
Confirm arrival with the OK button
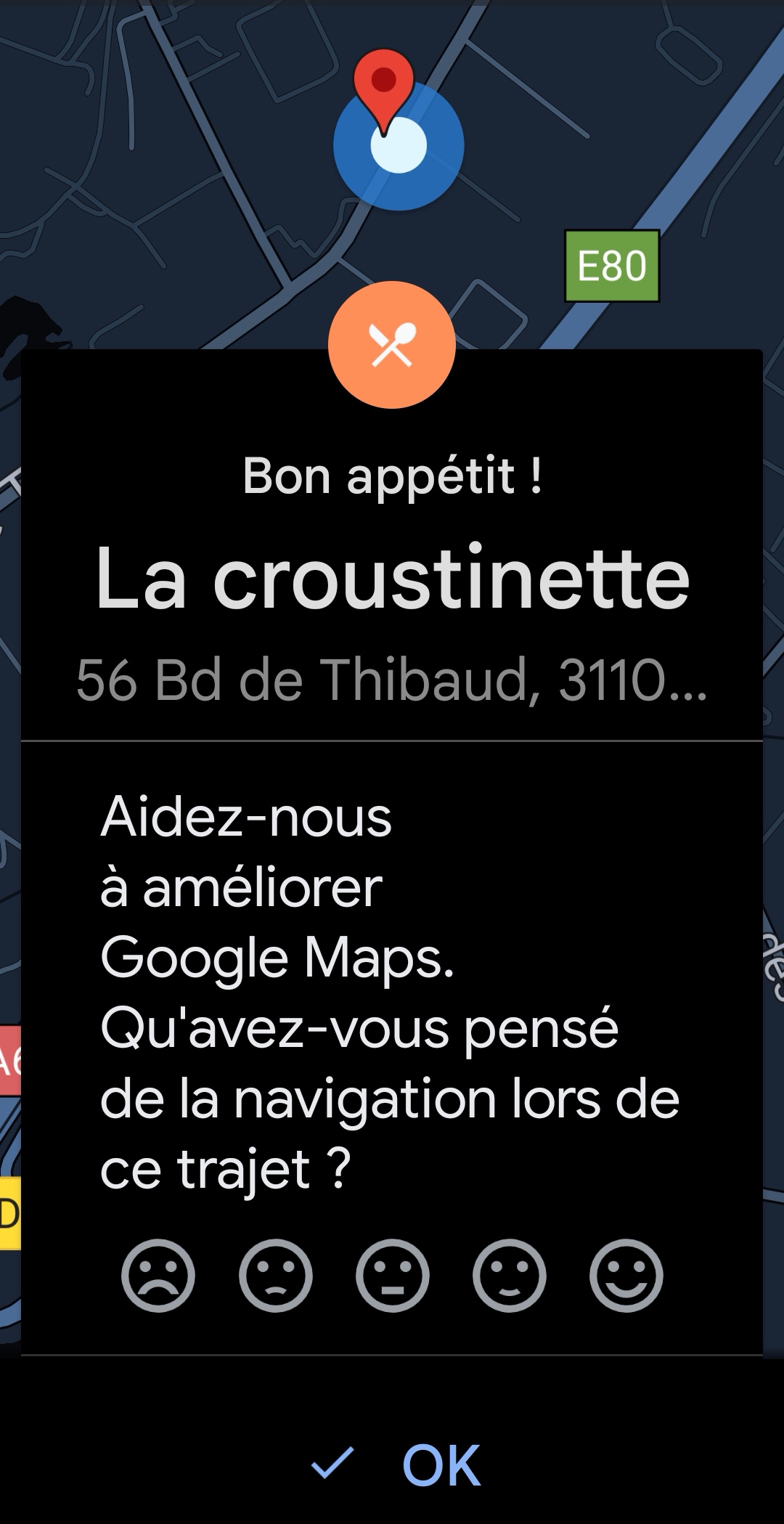point(396,1464)
